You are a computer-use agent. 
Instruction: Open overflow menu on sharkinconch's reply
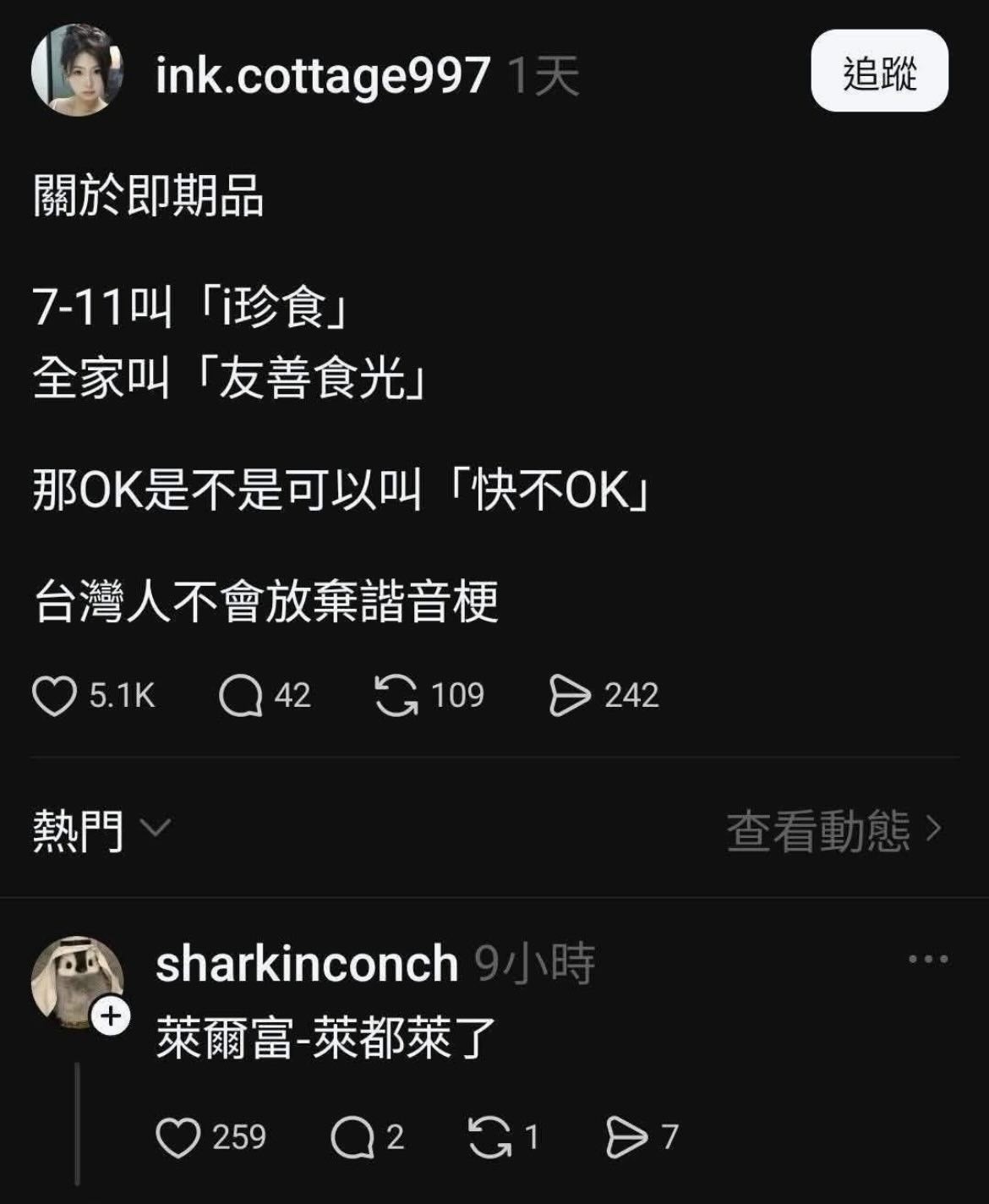927,959
